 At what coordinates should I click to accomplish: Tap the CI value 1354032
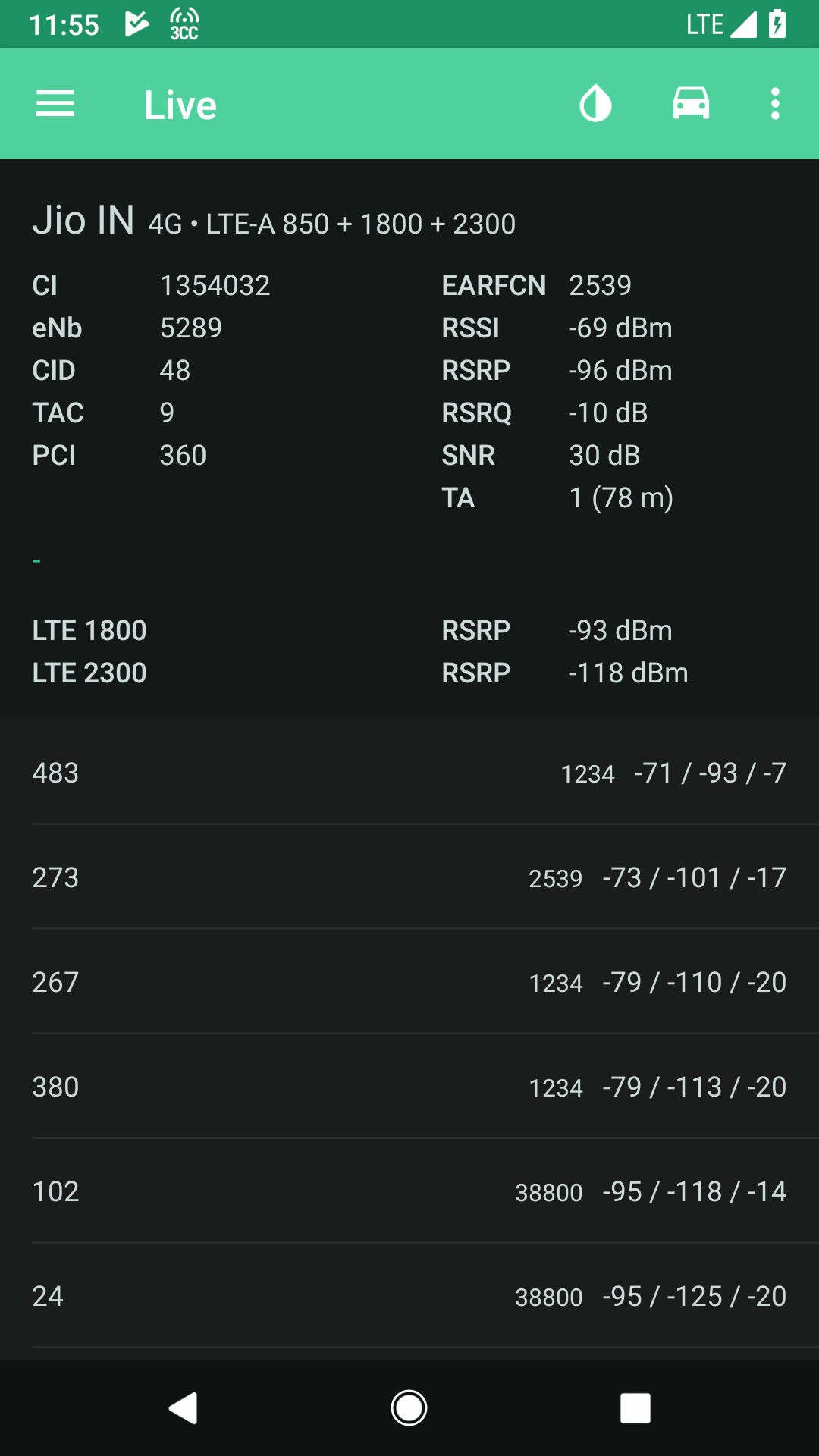tap(215, 285)
